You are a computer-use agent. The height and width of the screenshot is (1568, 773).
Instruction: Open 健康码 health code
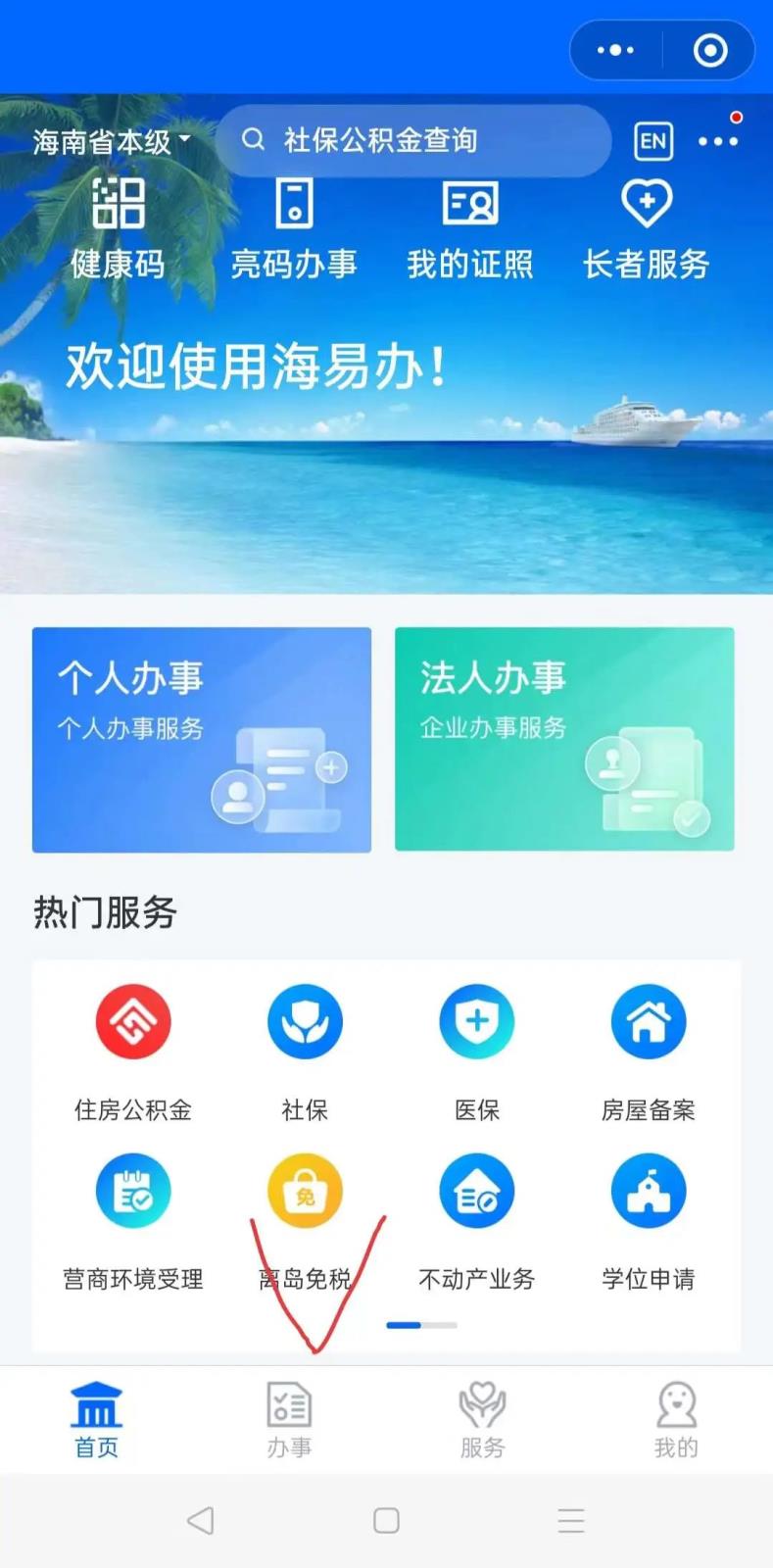(118, 228)
